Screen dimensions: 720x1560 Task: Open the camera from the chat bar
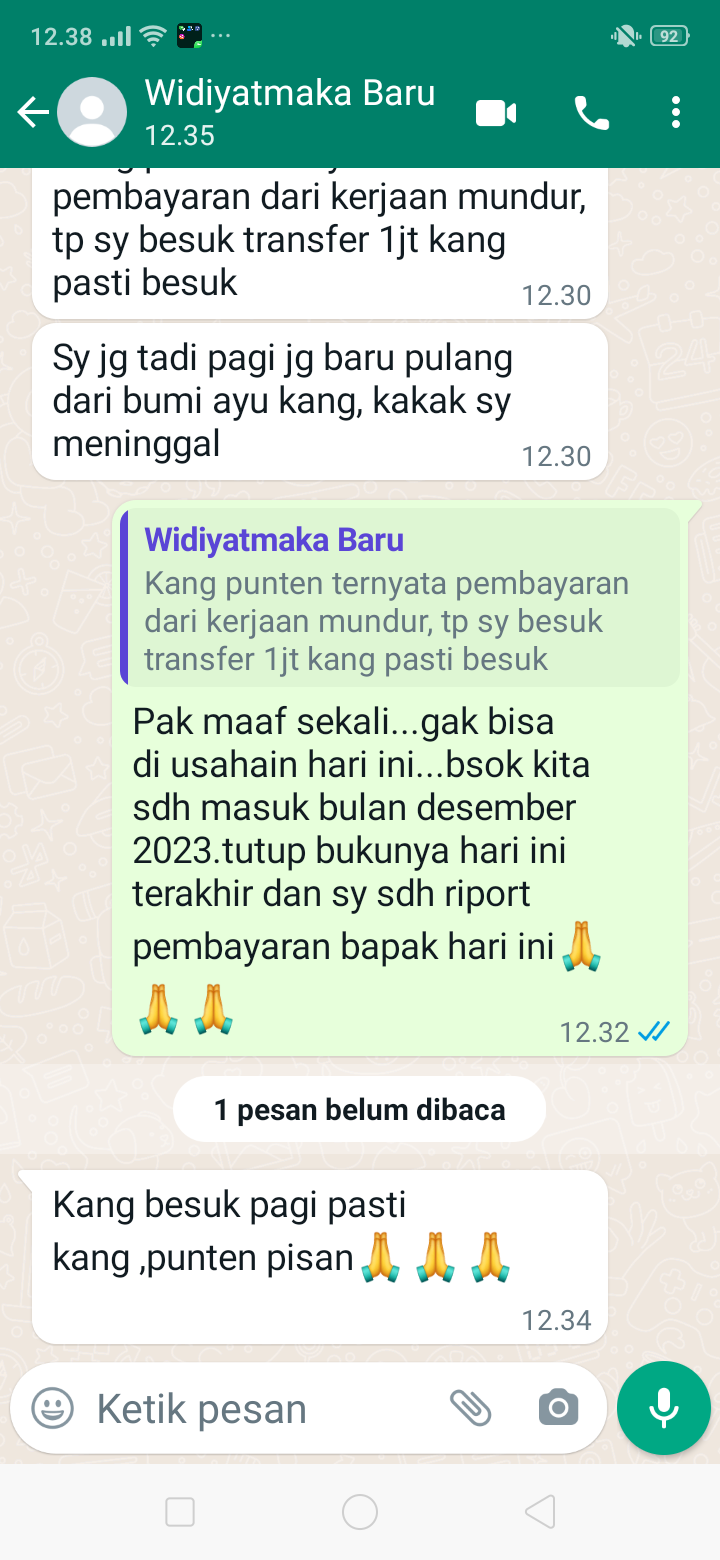558,1409
